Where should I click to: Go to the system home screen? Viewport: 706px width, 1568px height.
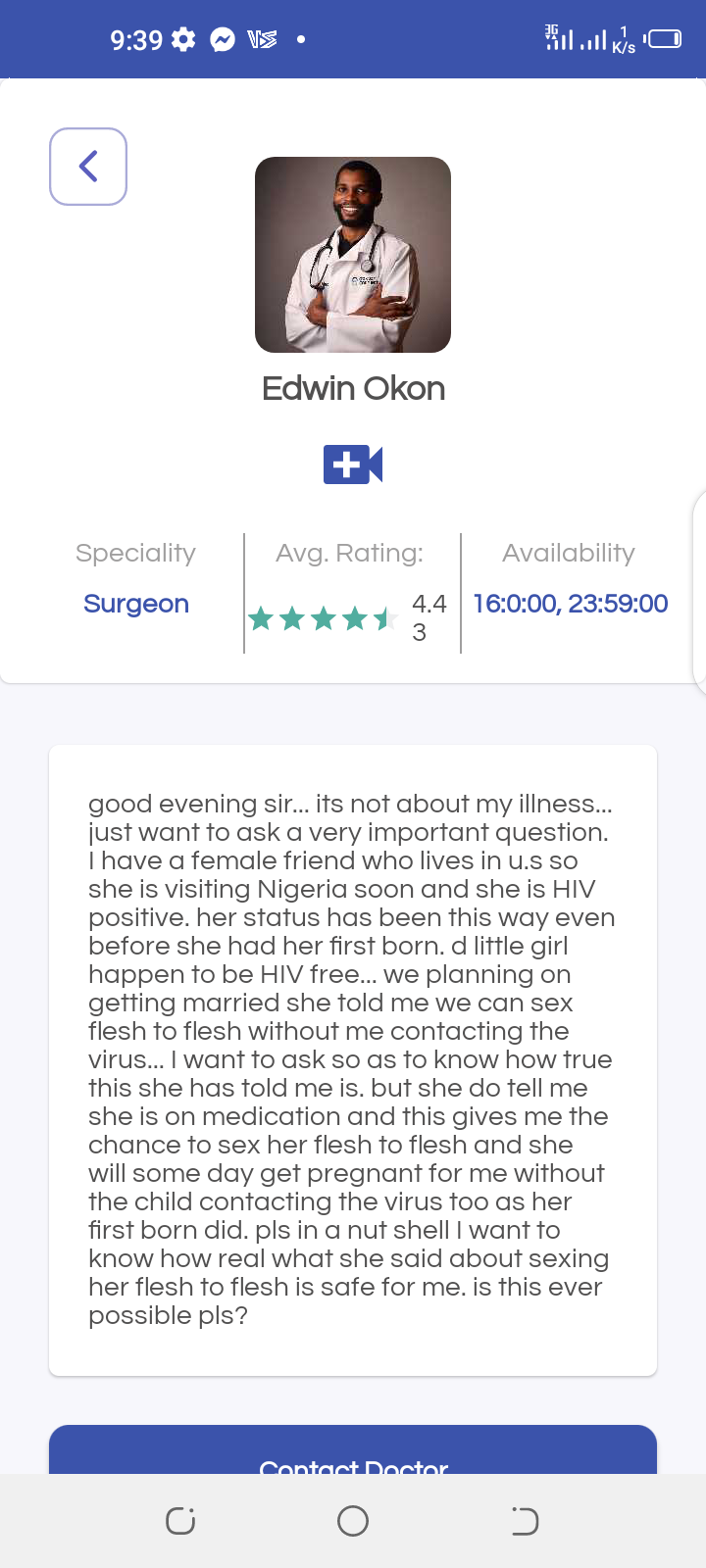[x=353, y=1521]
